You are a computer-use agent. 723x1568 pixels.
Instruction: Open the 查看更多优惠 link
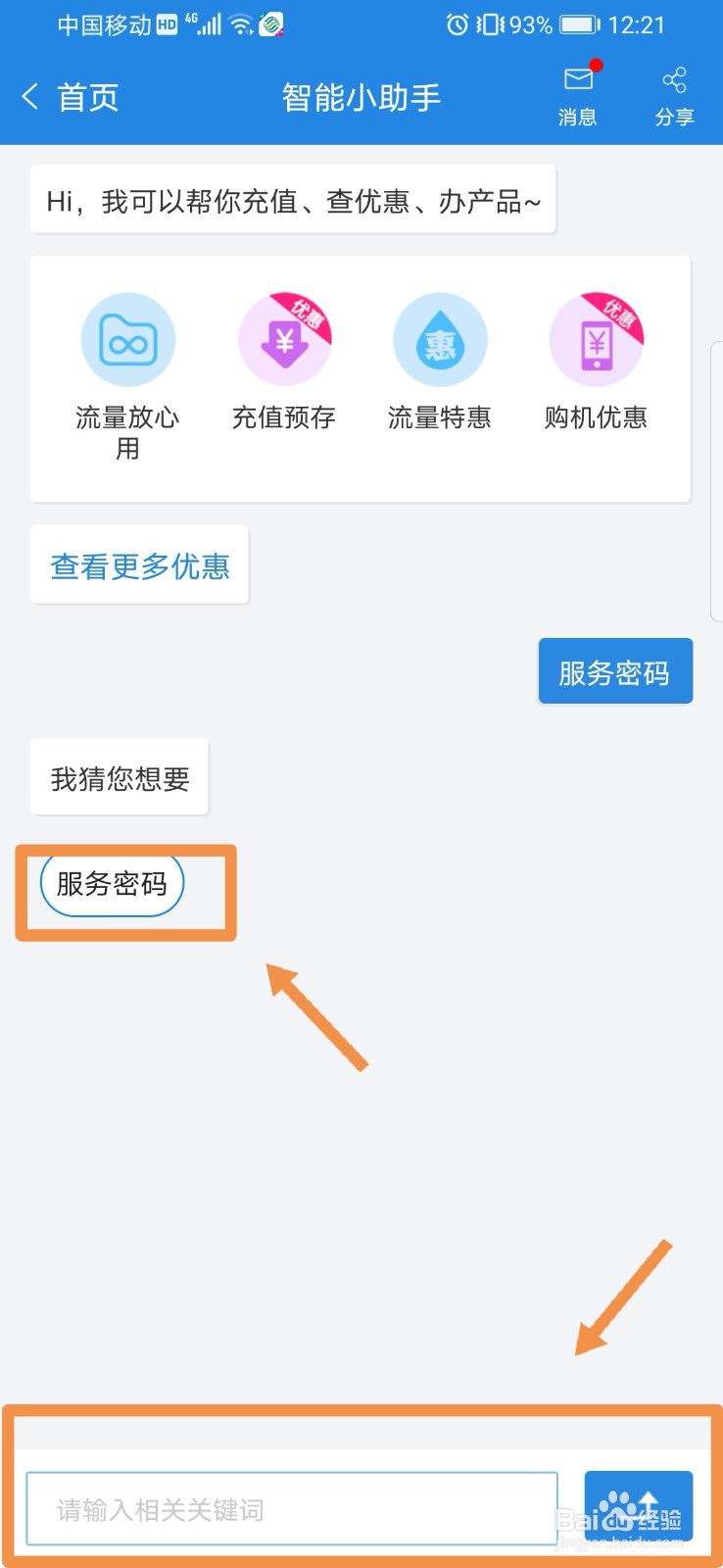pyautogui.click(x=139, y=565)
